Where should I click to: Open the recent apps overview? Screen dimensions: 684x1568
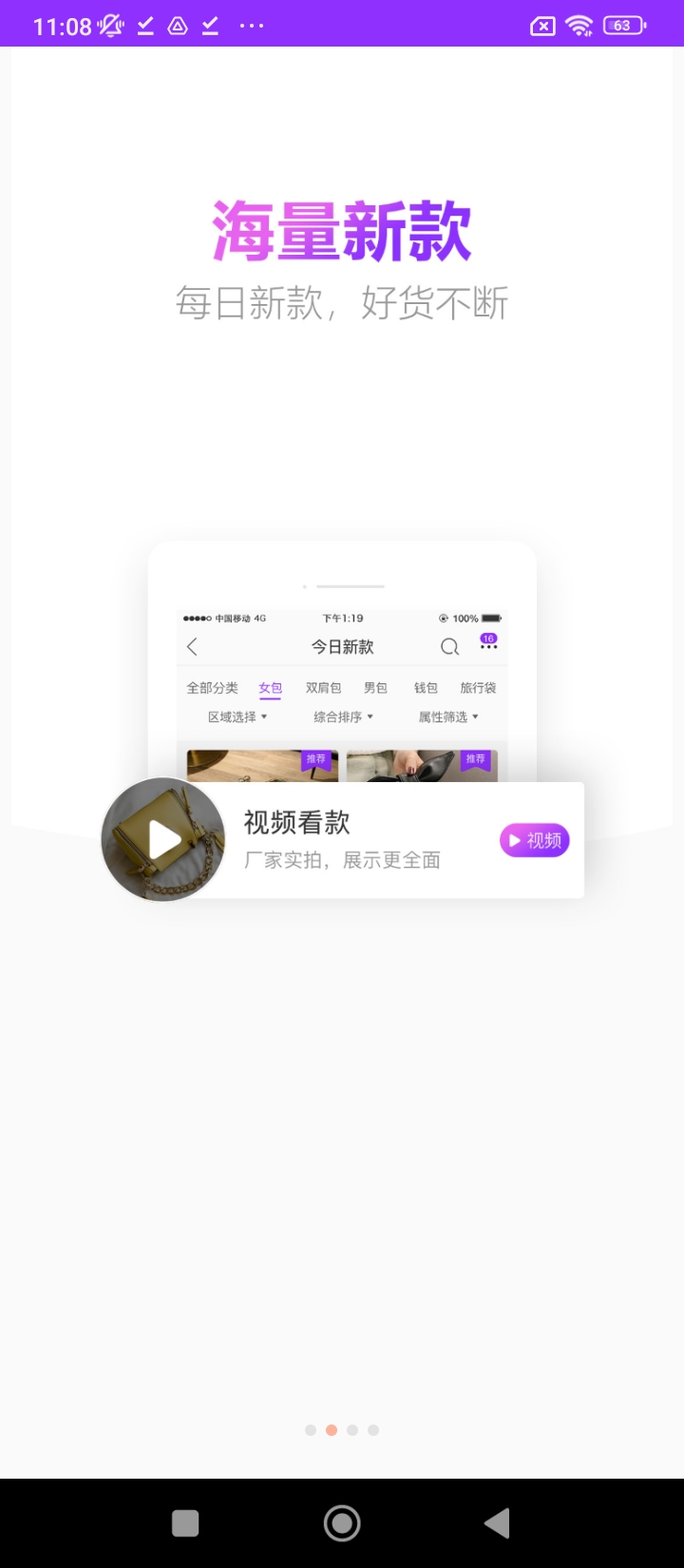[x=185, y=1523]
